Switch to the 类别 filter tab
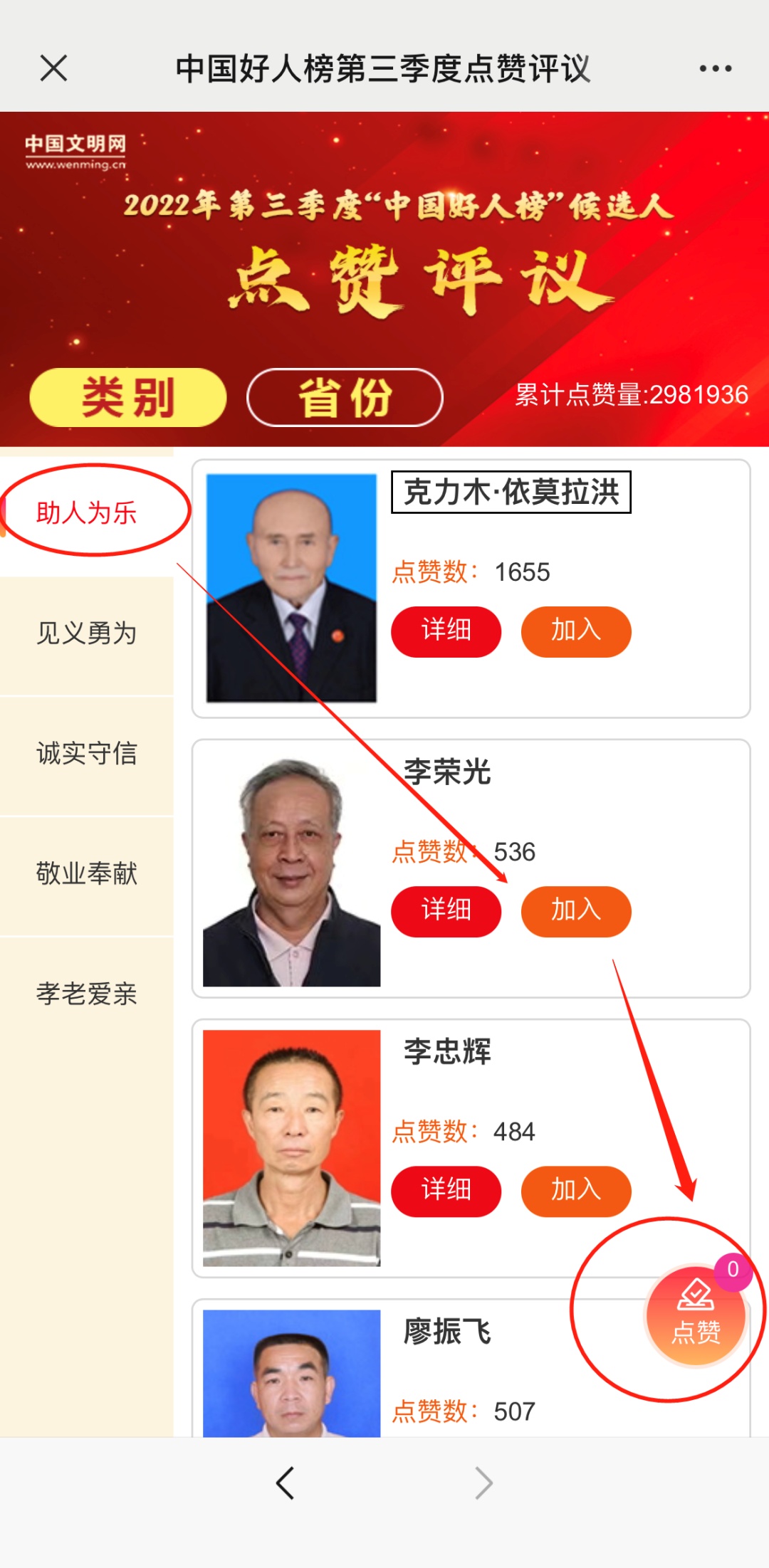Screen dimensions: 769x1568 (x=128, y=397)
